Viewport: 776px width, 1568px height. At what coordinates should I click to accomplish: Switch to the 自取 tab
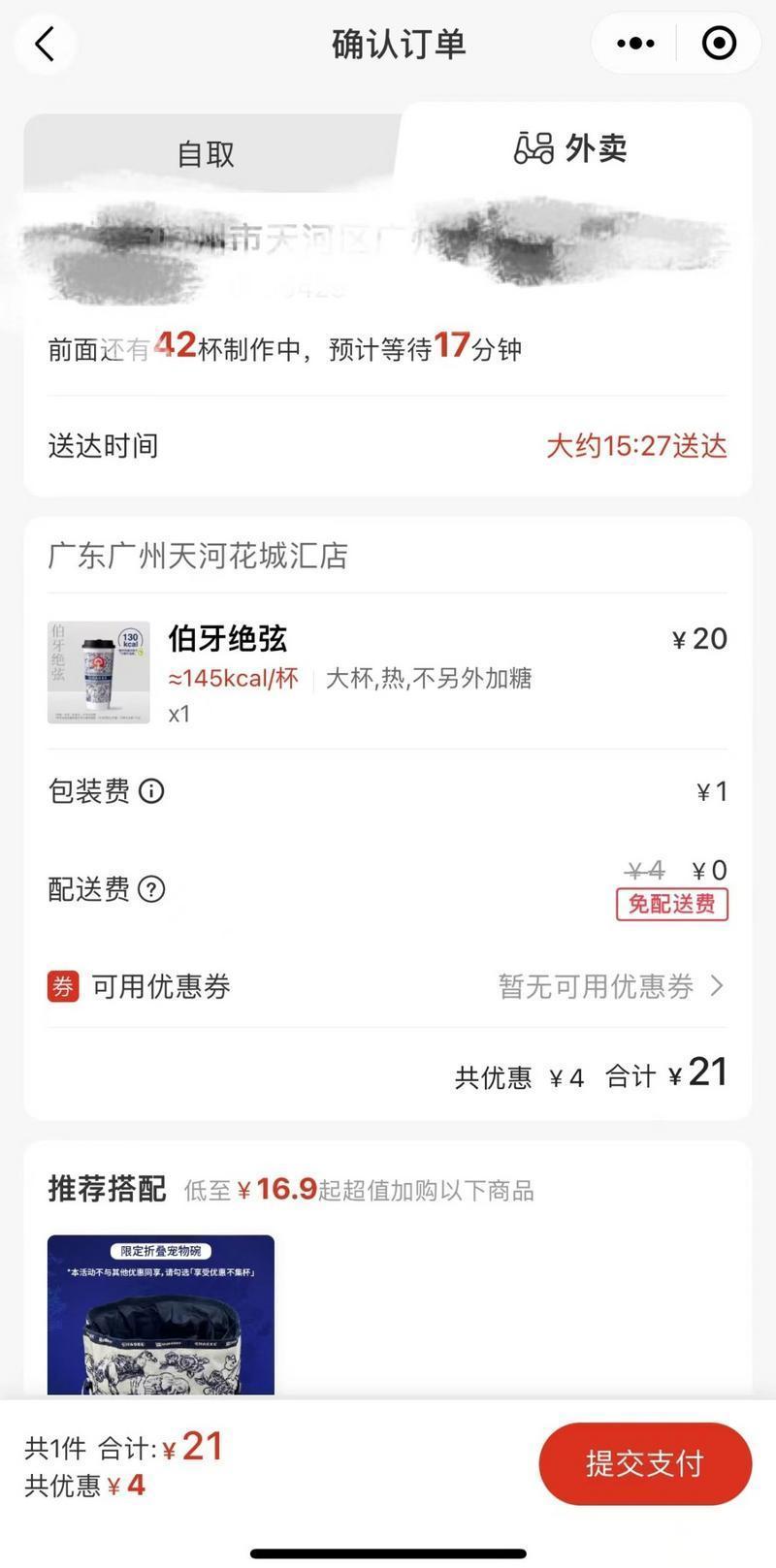(x=206, y=153)
